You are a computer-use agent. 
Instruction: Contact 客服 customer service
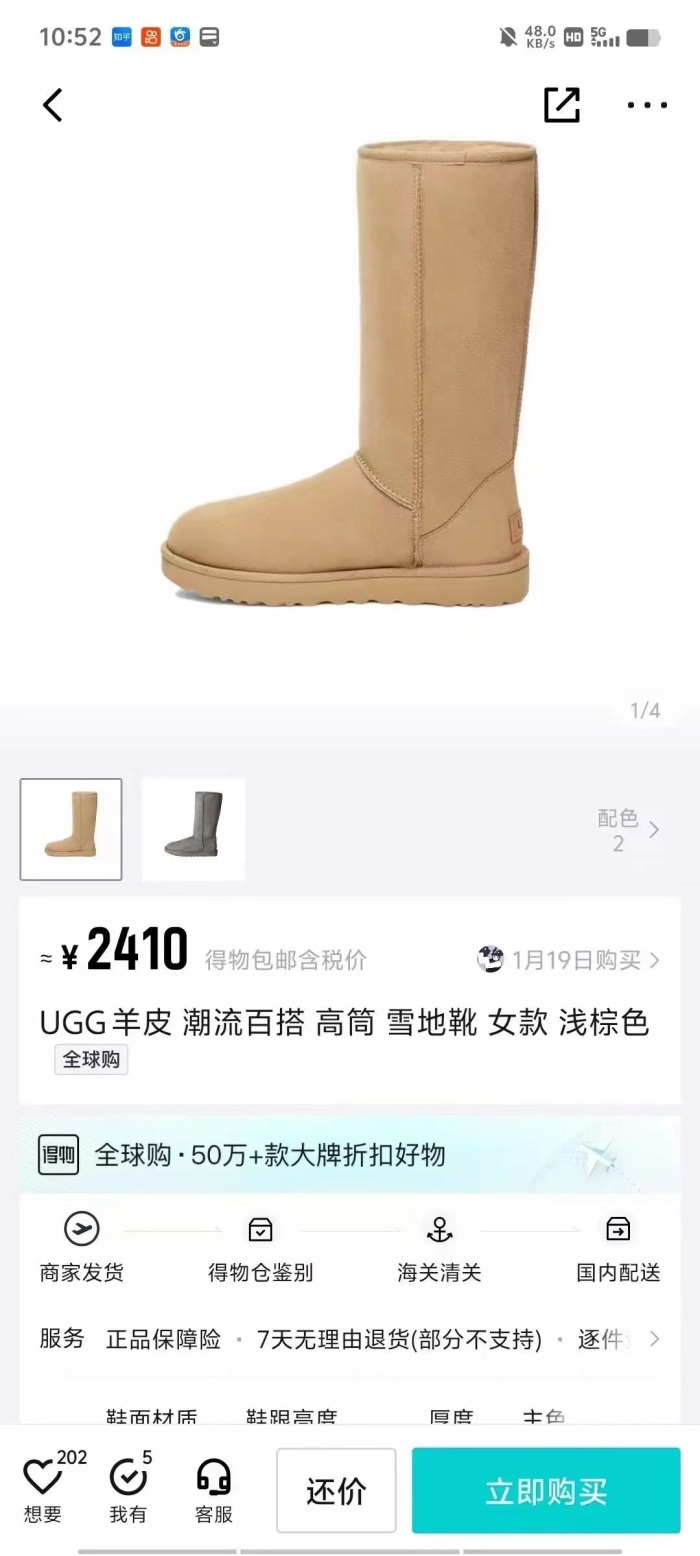(x=214, y=1490)
